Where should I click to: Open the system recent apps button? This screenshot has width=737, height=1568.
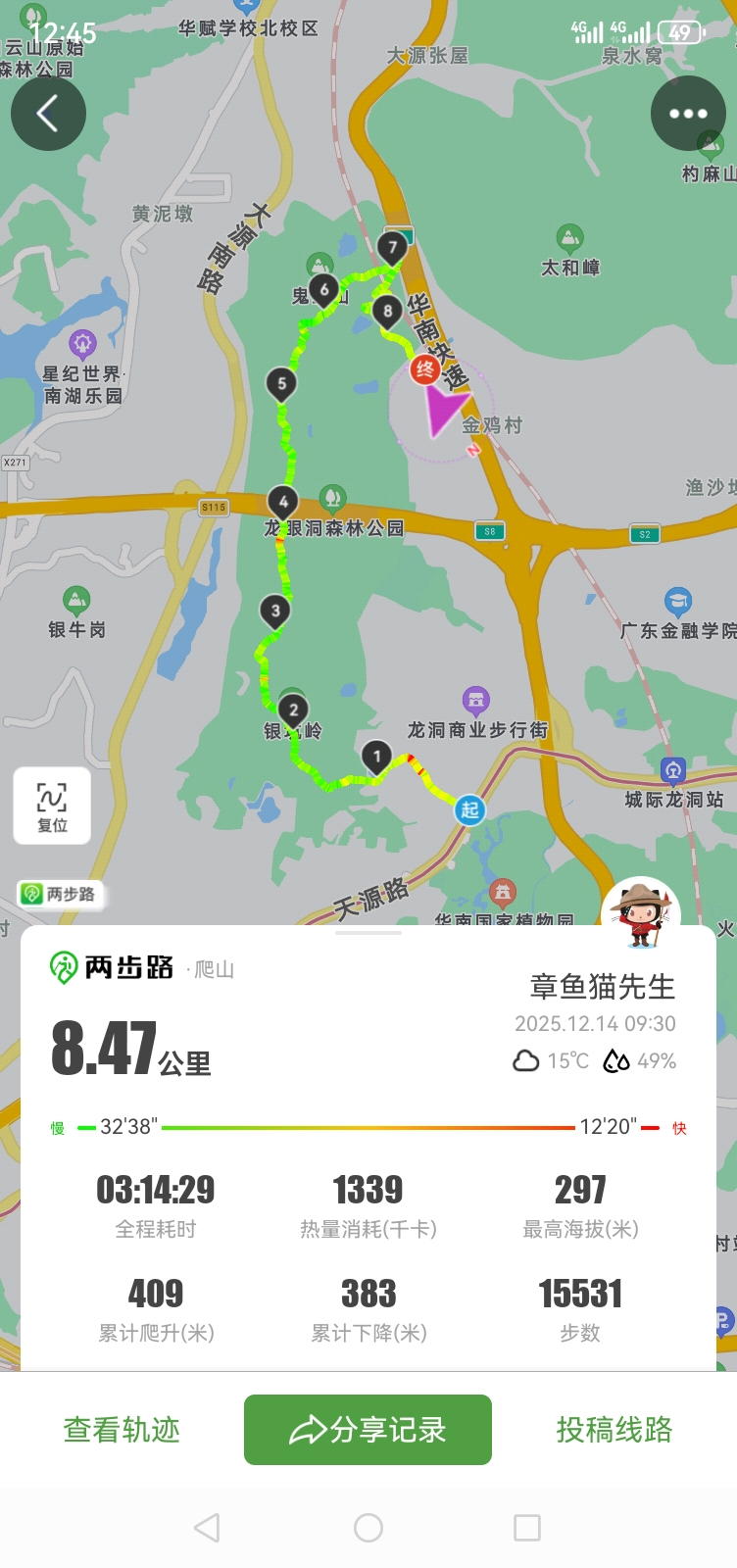tap(527, 1527)
